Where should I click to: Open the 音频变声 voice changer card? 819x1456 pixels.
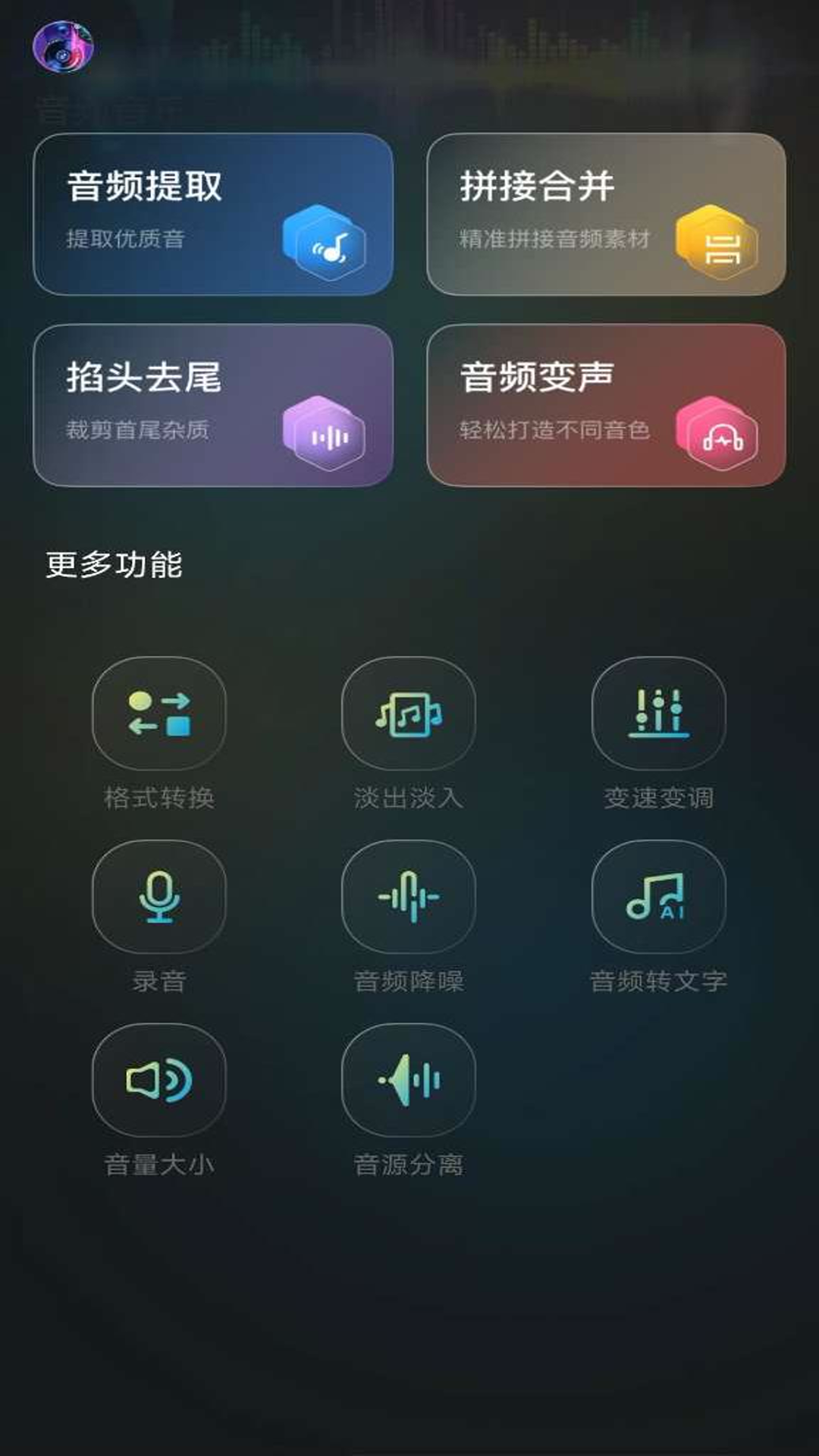tap(606, 405)
